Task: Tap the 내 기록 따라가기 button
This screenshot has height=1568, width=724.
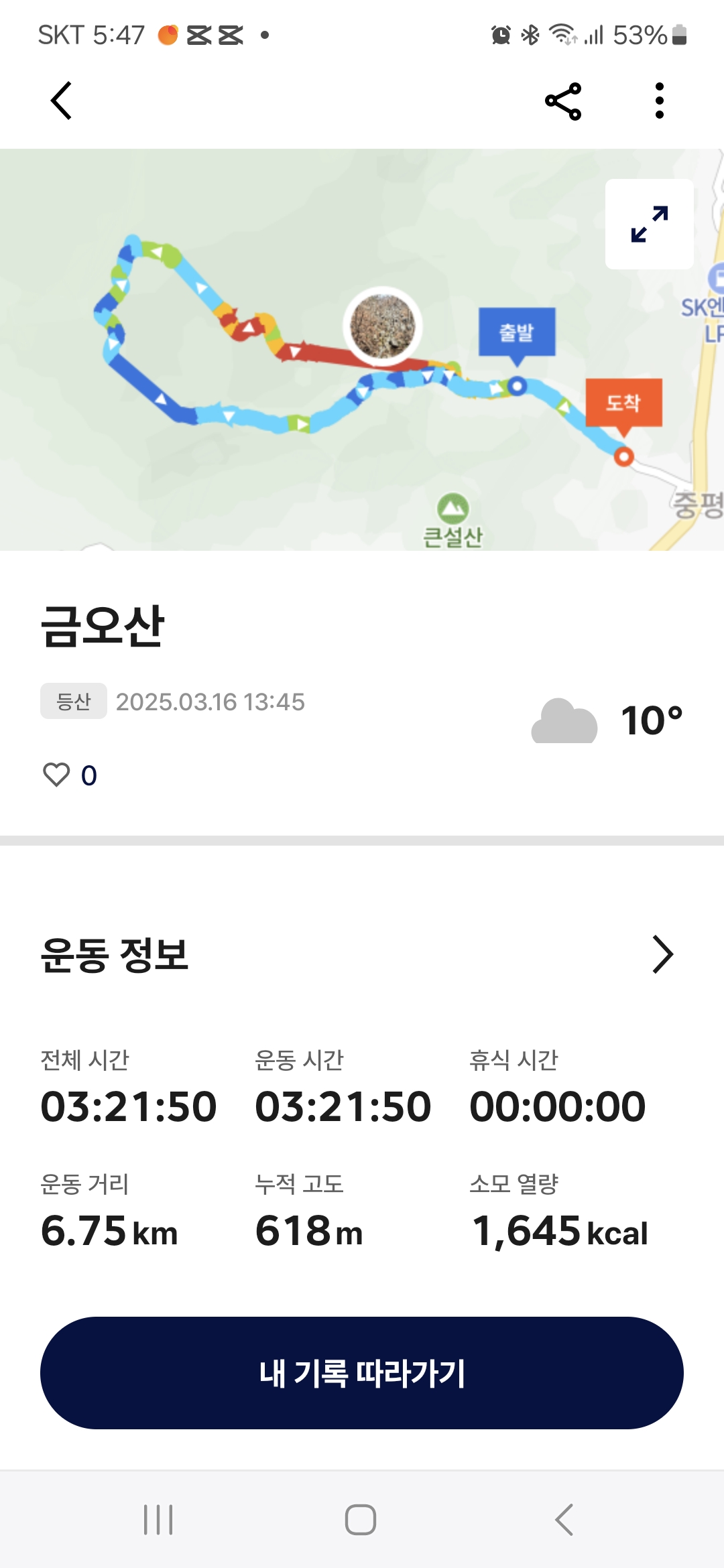Action: coord(362,1373)
